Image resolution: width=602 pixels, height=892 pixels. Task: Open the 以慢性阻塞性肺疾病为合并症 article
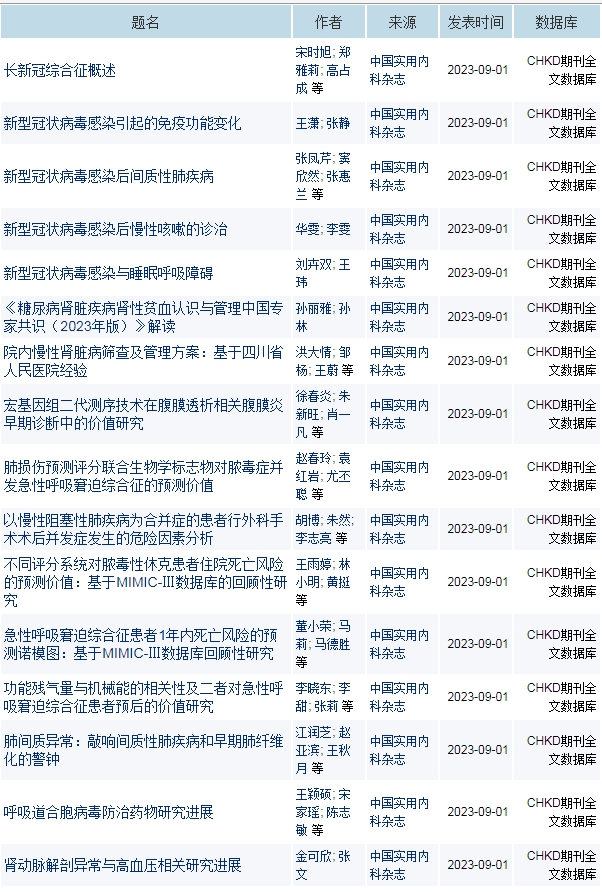click(143, 529)
